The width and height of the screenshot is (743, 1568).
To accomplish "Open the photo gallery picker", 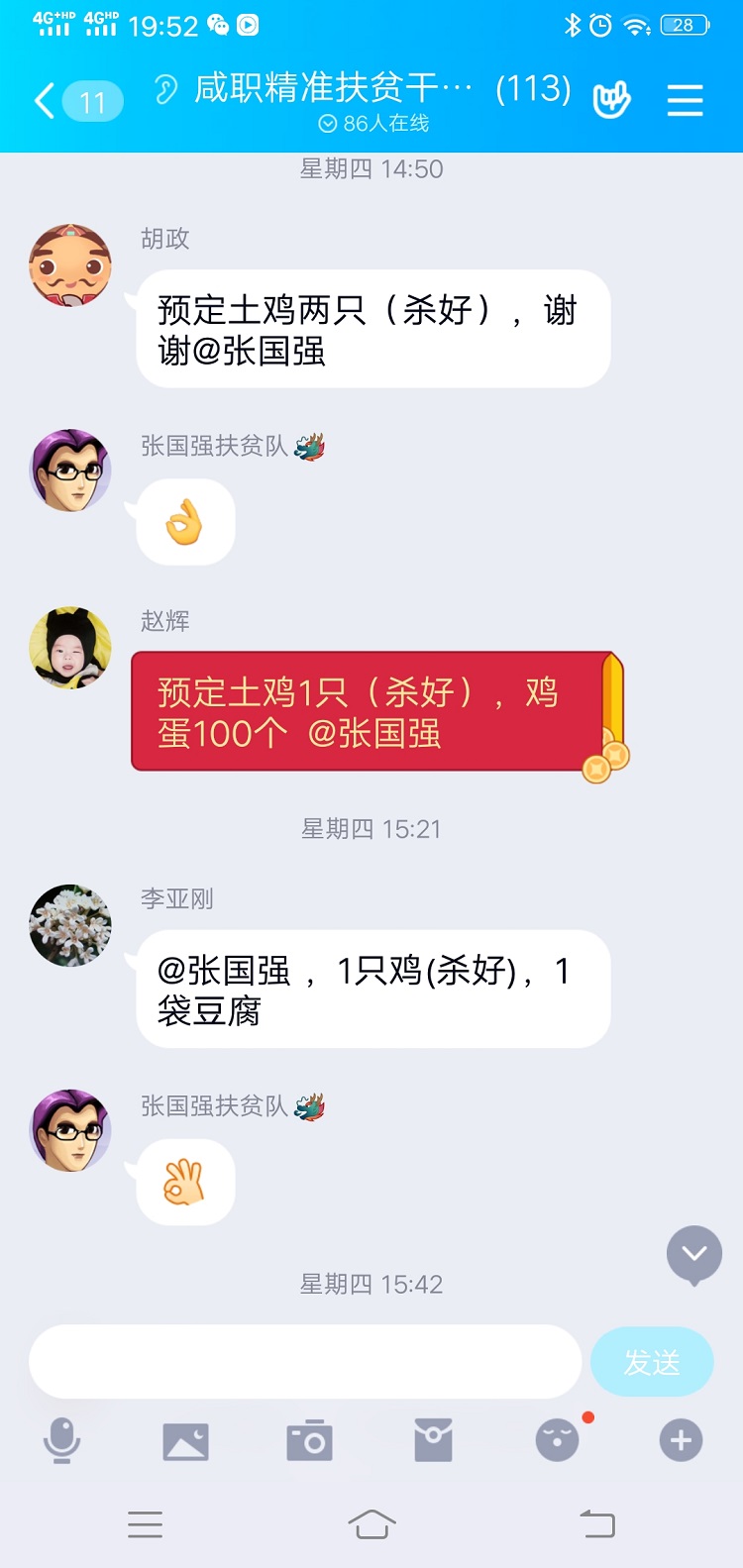I will pos(185,1440).
